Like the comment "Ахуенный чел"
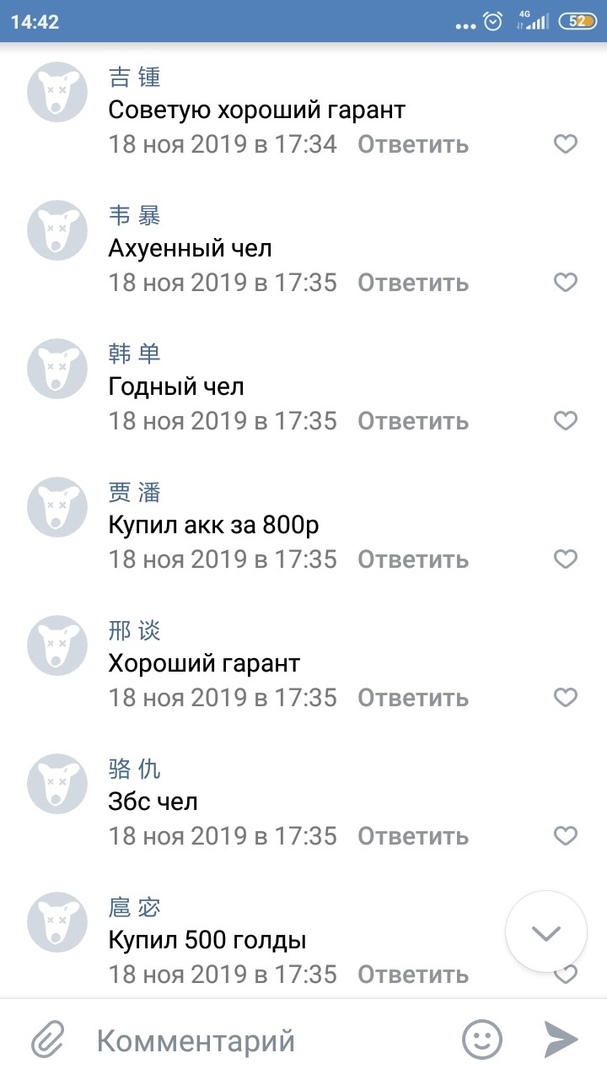This screenshot has width=607, height=1080. [566, 283]
